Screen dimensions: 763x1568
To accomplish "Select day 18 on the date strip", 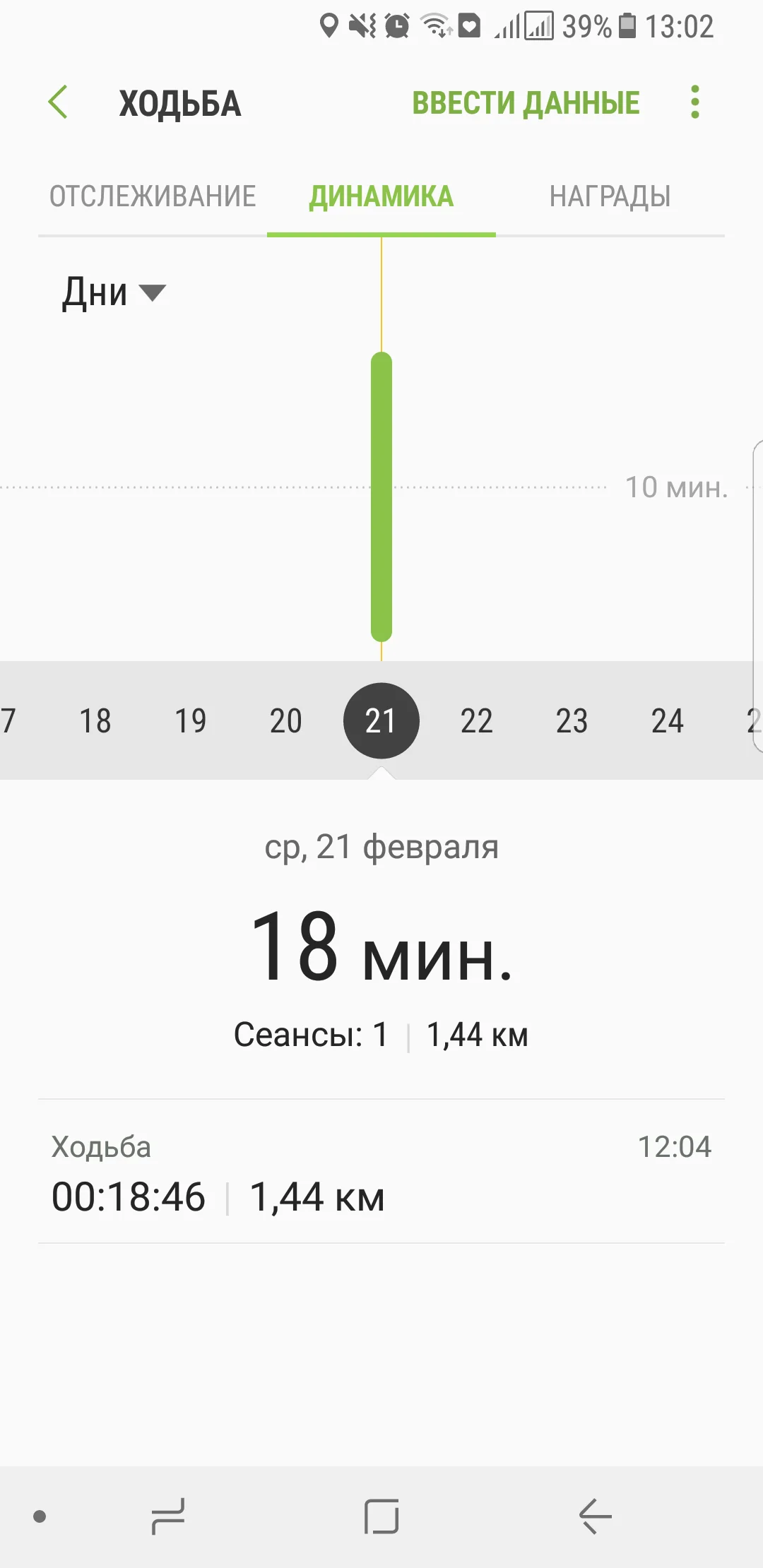I will tap(95, 721).
